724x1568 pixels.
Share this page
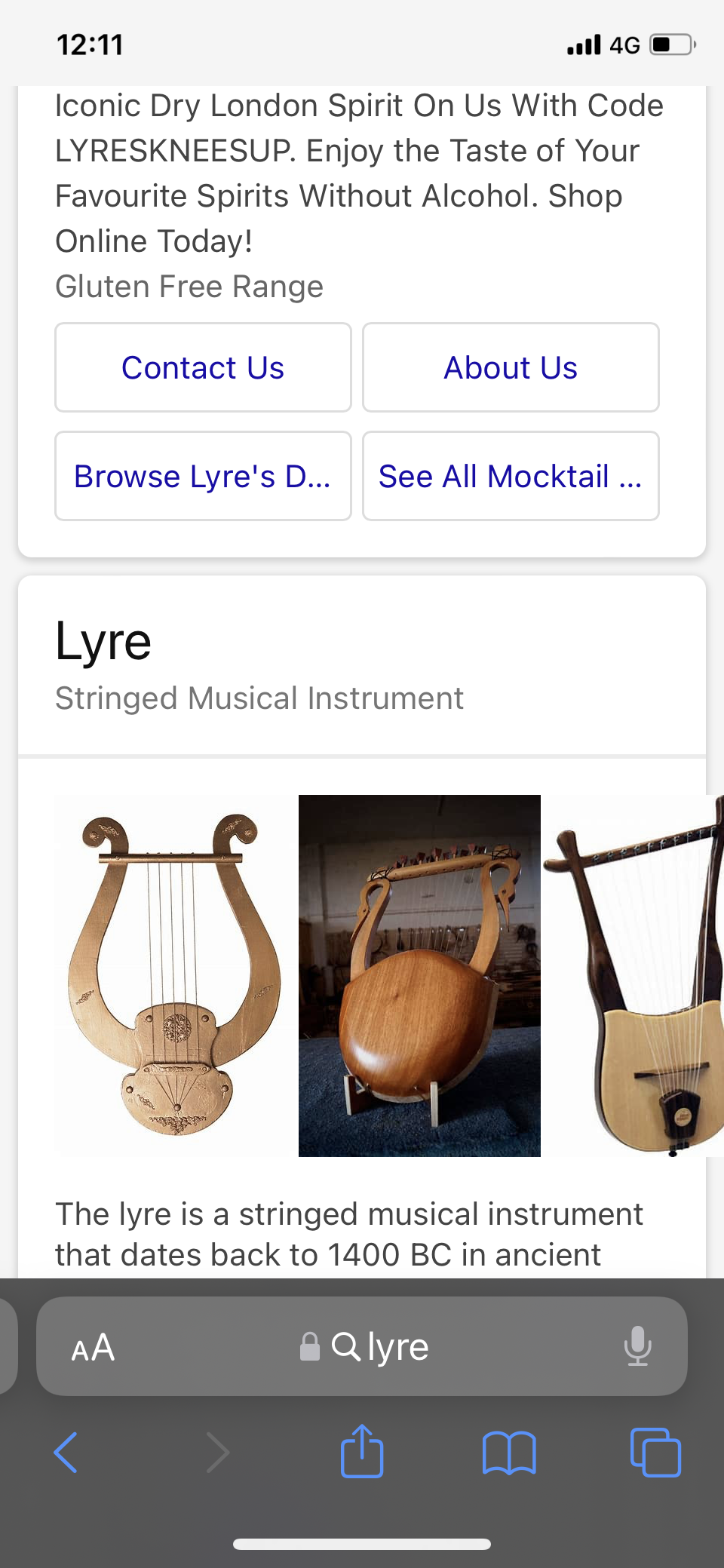(x=362, y=1452)
